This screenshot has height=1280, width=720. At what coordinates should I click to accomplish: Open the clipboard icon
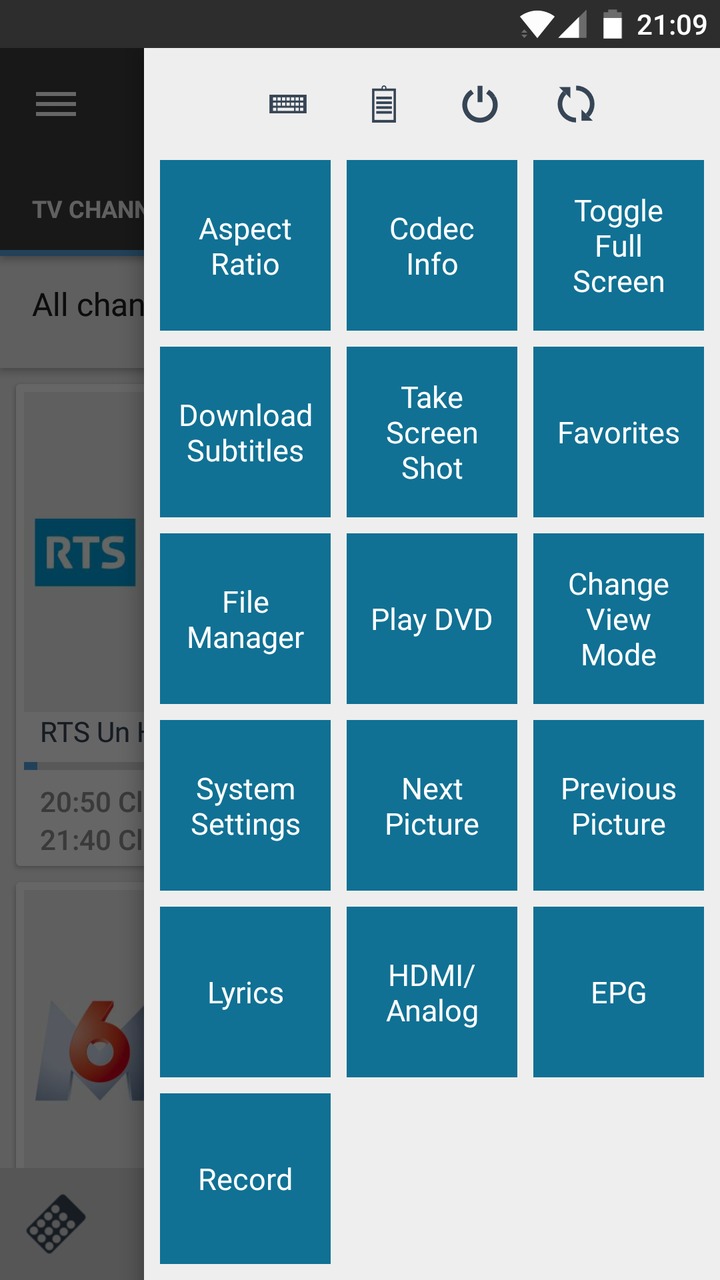384,104
